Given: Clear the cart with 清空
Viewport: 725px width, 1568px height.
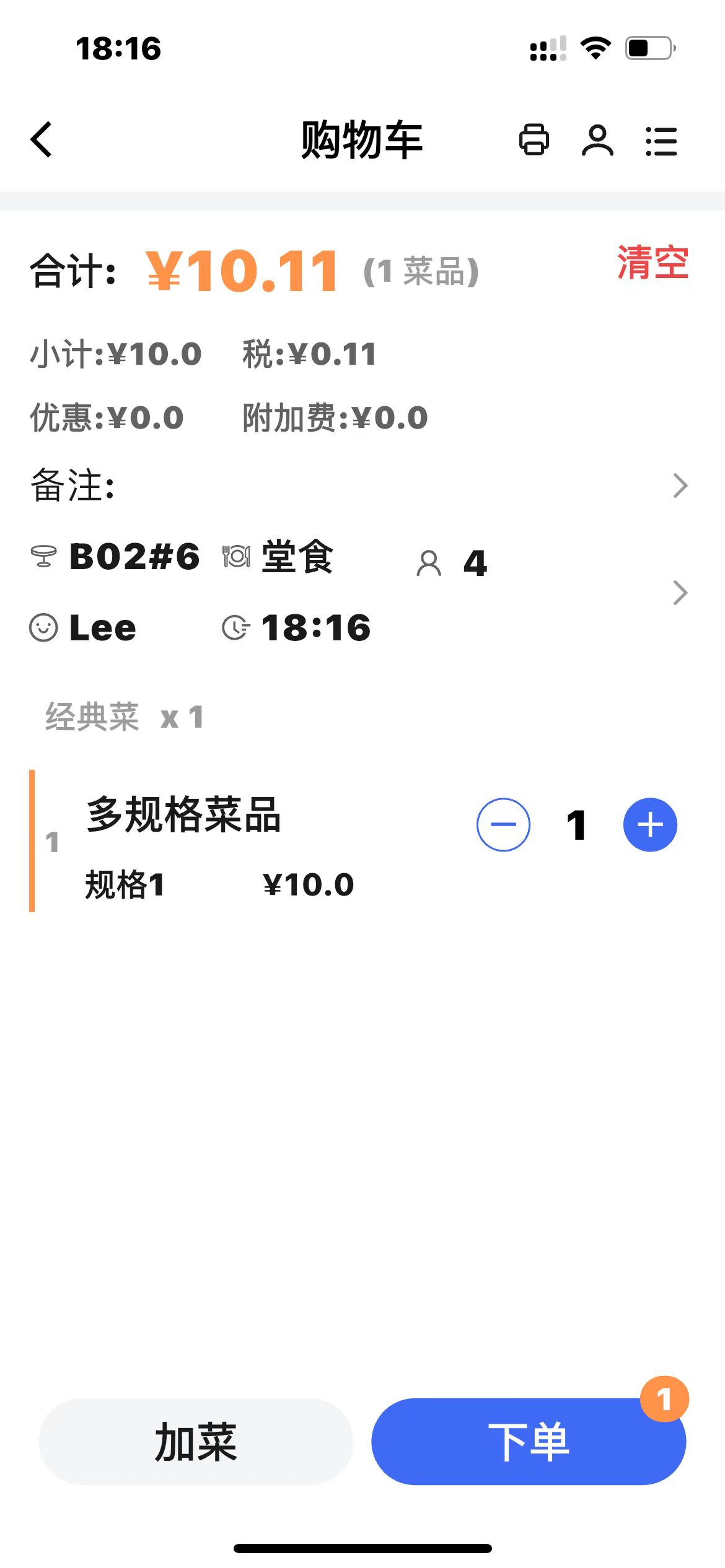Looking at the screenshot, I should pyautogui.click(x=652, y=263).
